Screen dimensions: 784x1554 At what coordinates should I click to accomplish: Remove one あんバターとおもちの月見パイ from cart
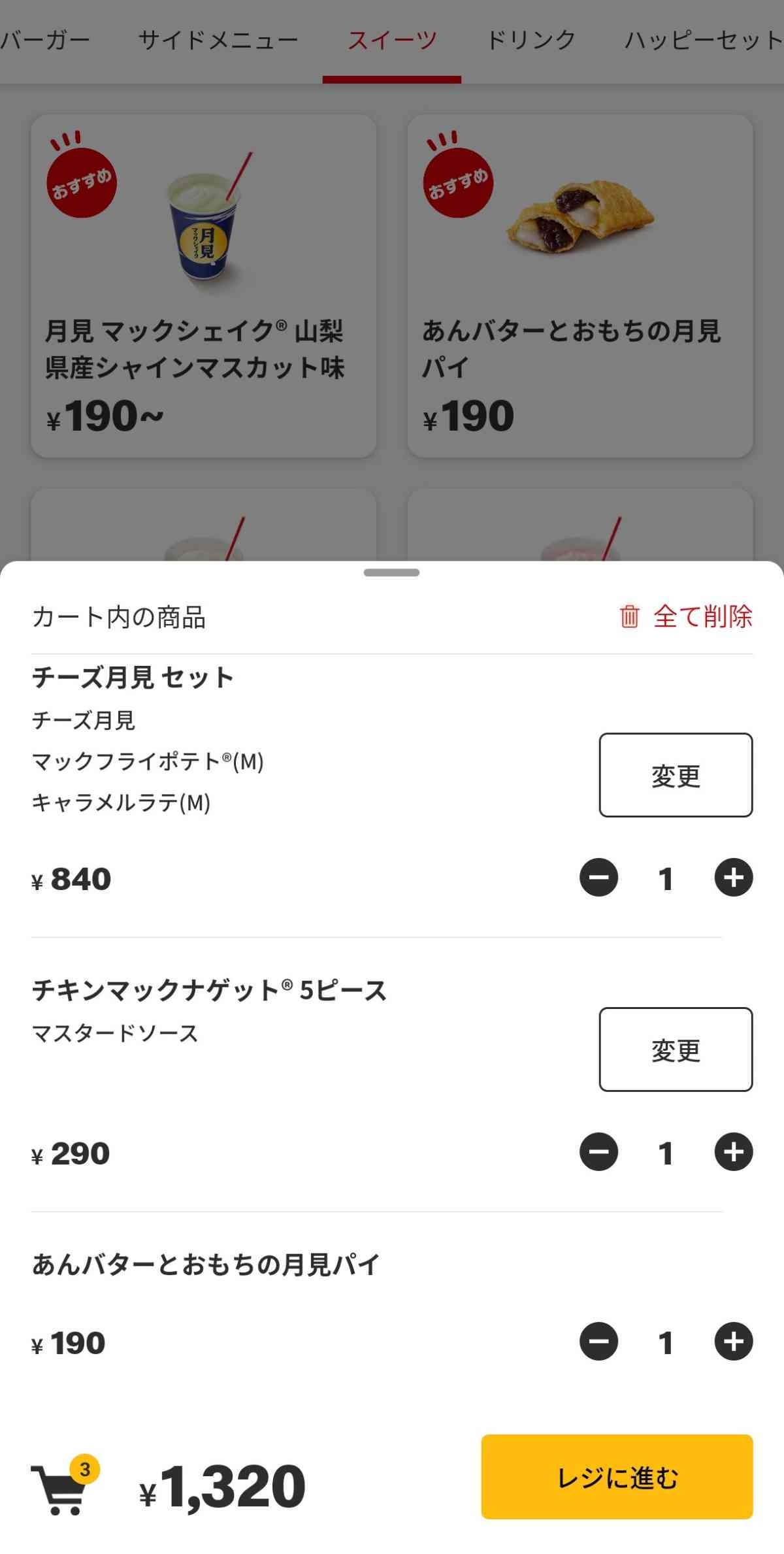coord(598,1342)
